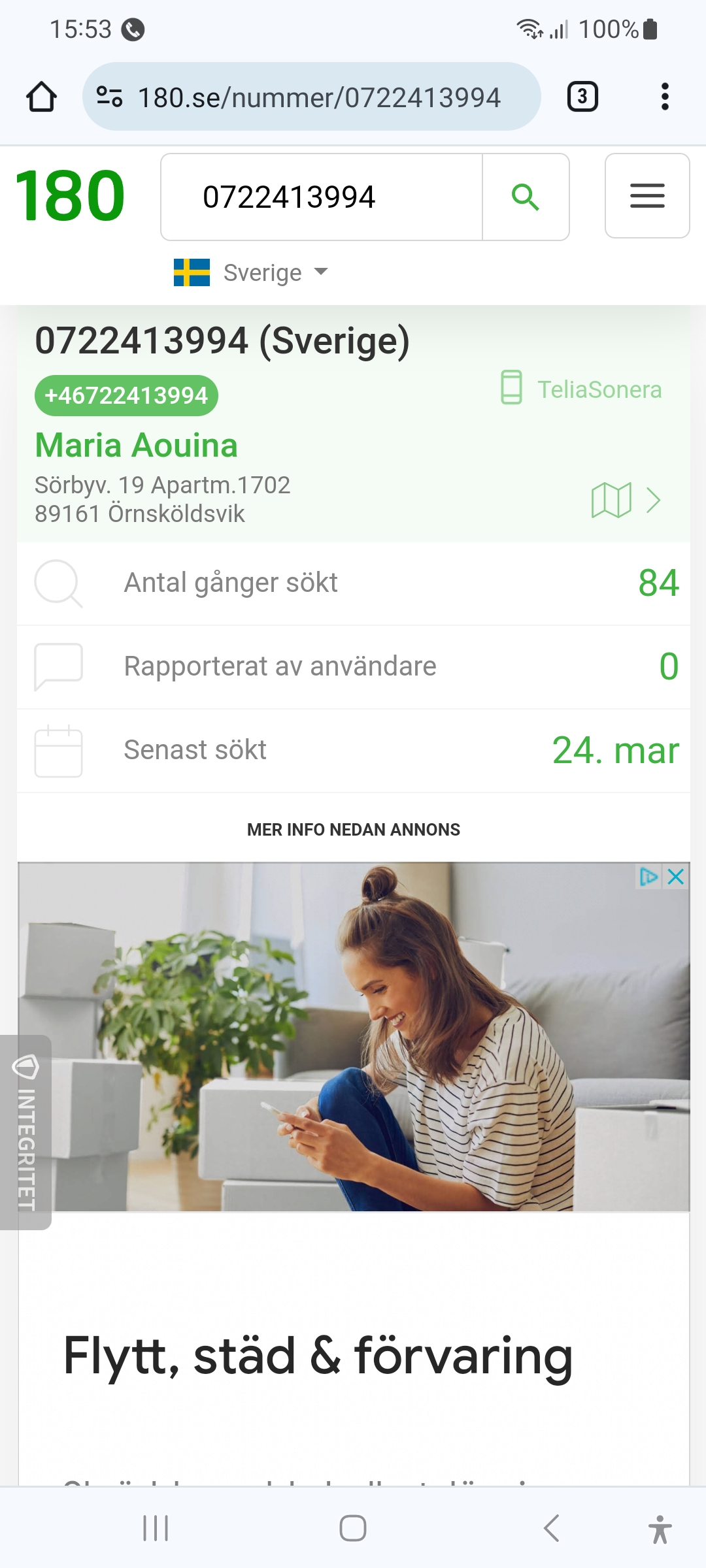Edit the phone number search field
The width and height of the screenshot is (706, 1568).
322,197
